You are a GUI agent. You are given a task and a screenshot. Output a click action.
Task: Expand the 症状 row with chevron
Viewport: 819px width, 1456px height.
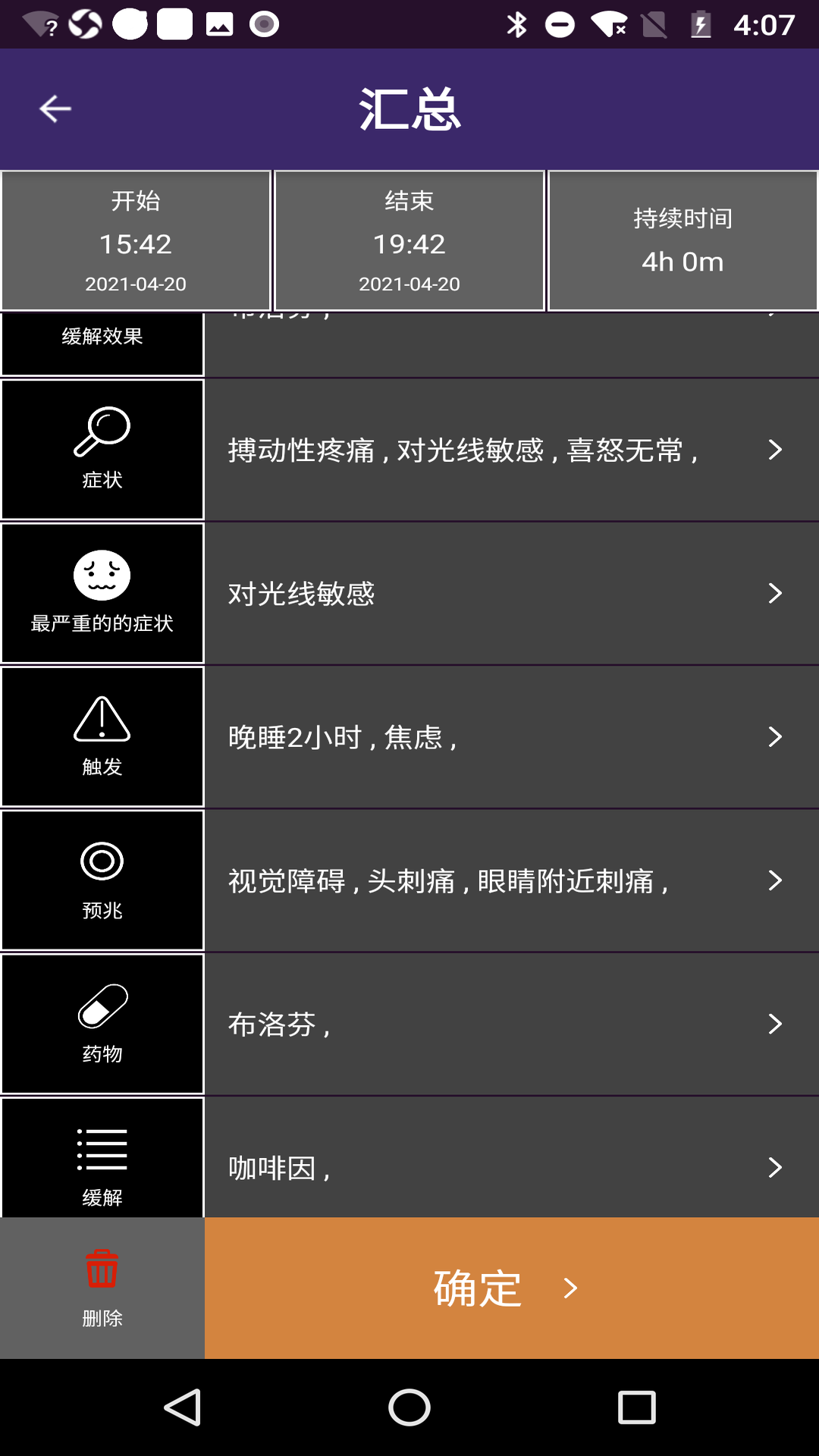click(x=775, y=450)
